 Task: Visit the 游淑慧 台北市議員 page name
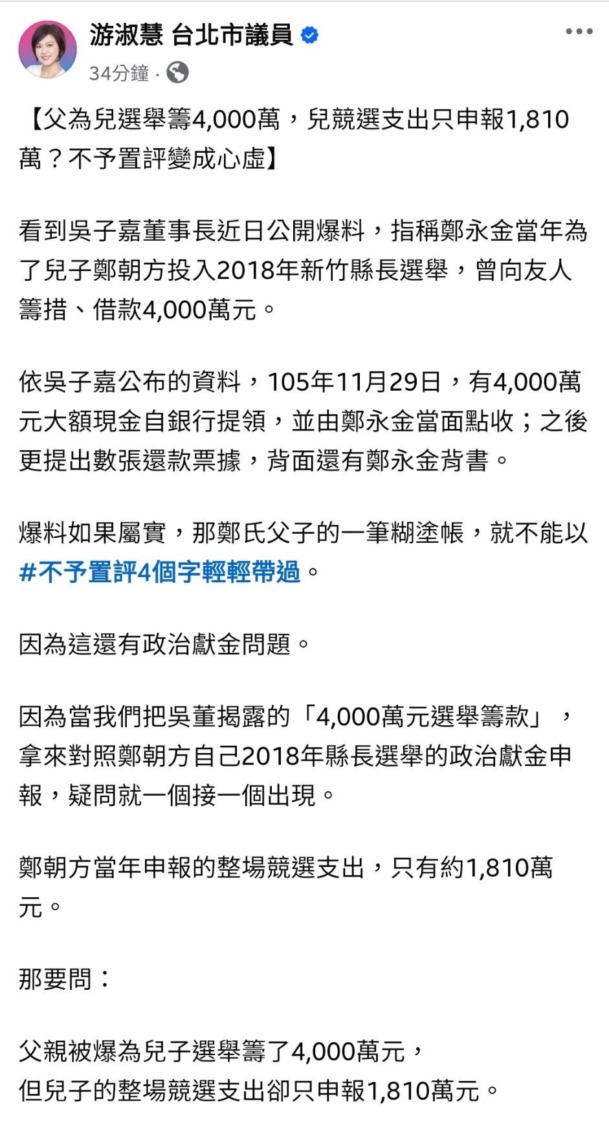coord(192,34)
